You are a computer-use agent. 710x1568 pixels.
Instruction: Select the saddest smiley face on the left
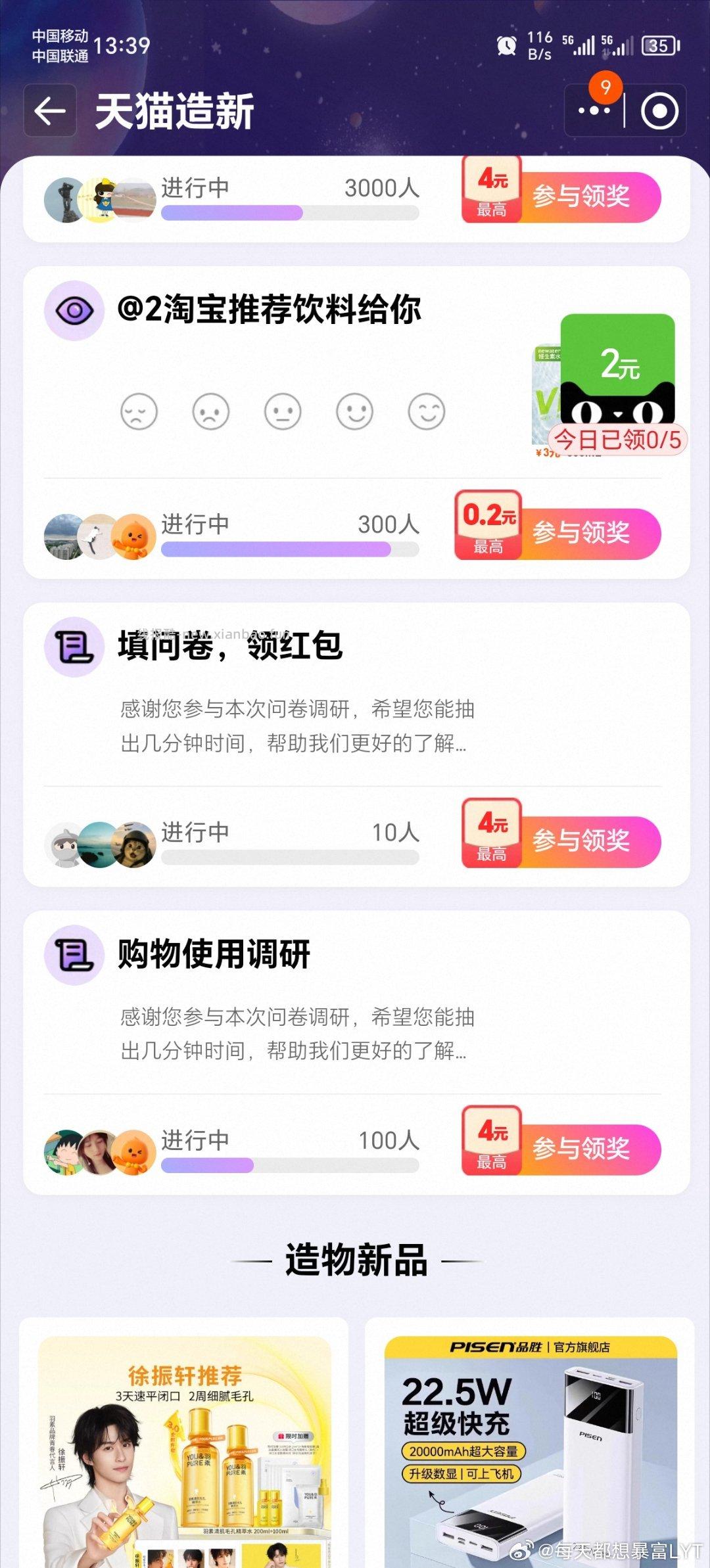[x=139, y=410]
